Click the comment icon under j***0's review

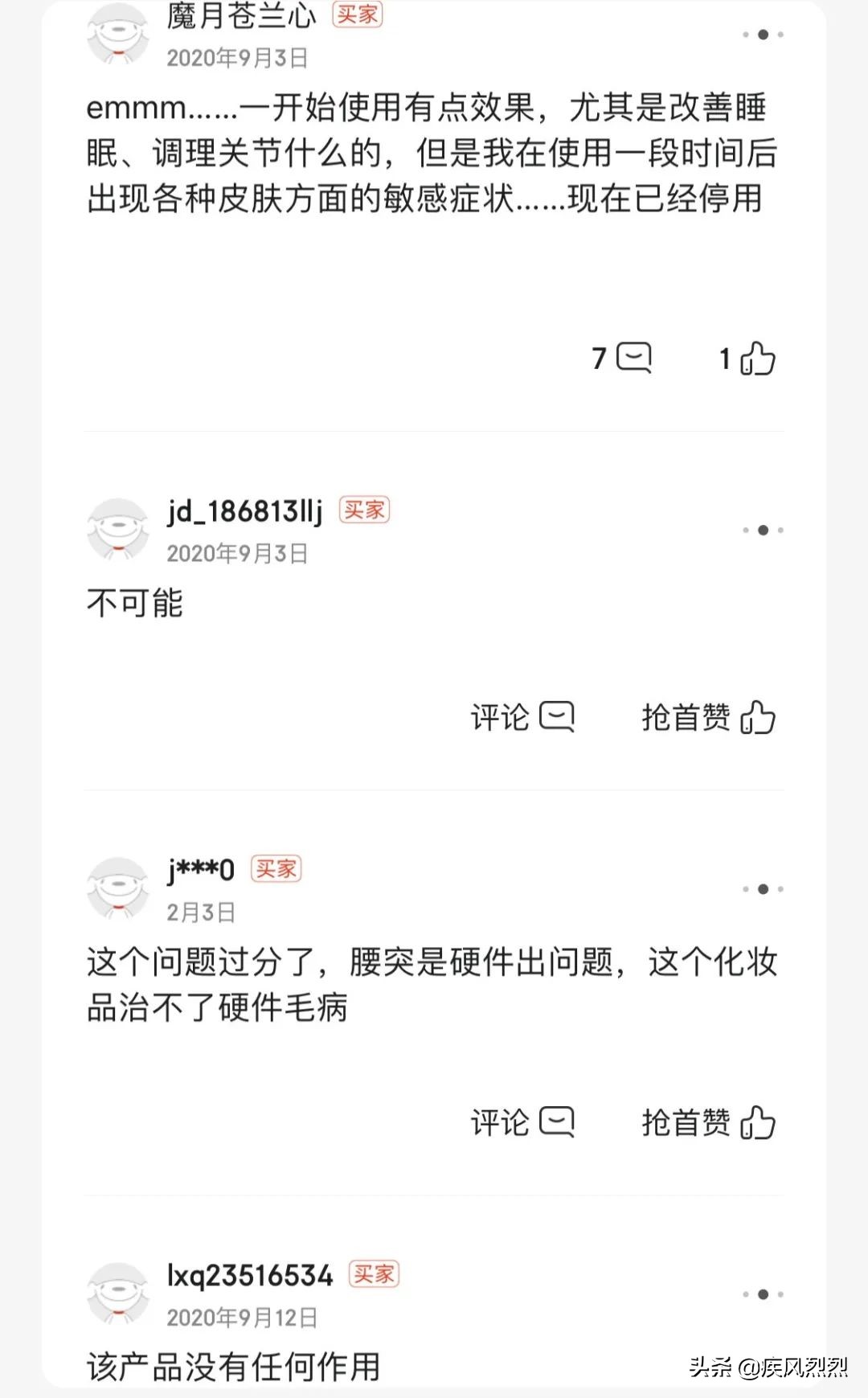point(558,1119)
